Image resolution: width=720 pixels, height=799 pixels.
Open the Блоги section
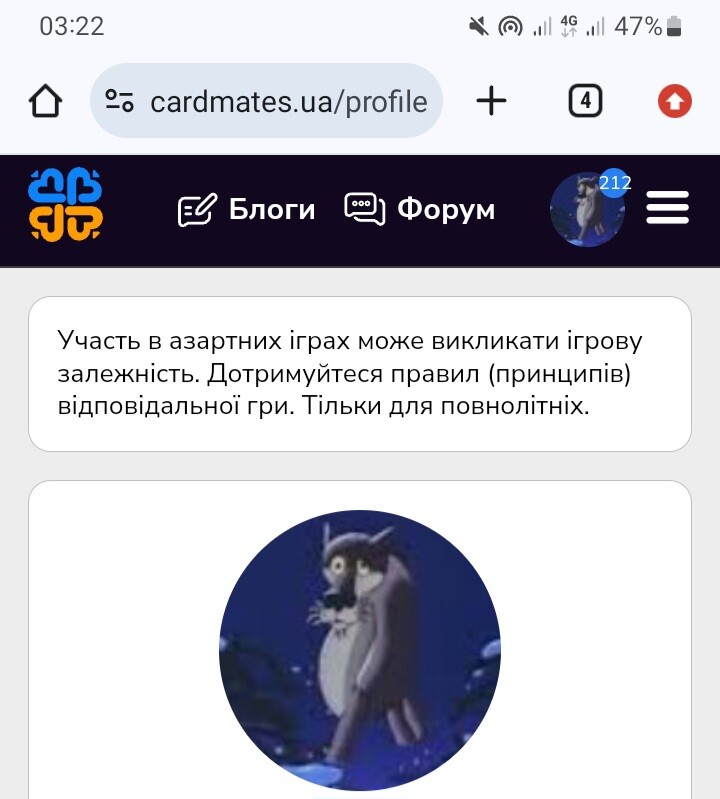[x=247, y=210]
